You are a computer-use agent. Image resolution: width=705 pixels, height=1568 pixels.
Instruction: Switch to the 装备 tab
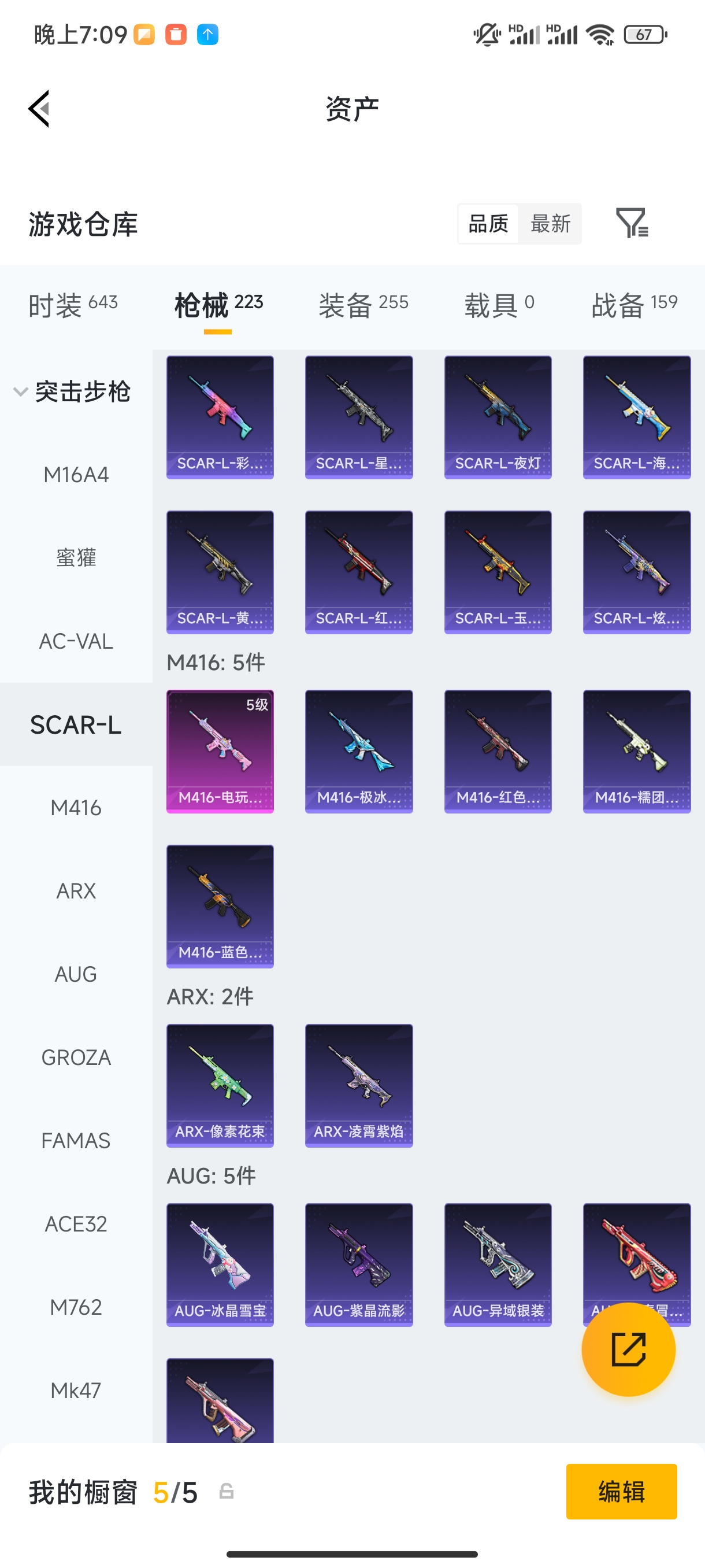(363, 304)
